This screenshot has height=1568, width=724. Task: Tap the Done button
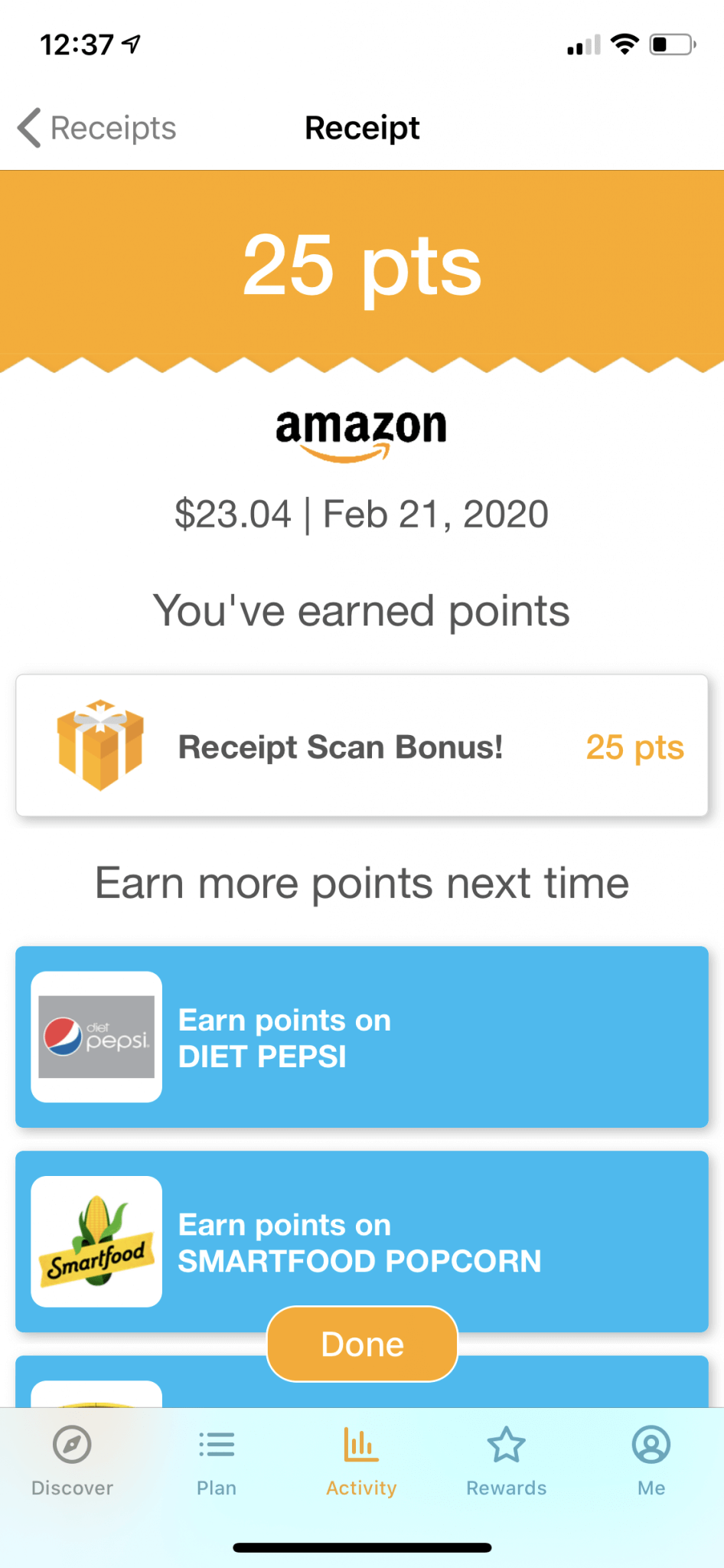pos(361,1344)
